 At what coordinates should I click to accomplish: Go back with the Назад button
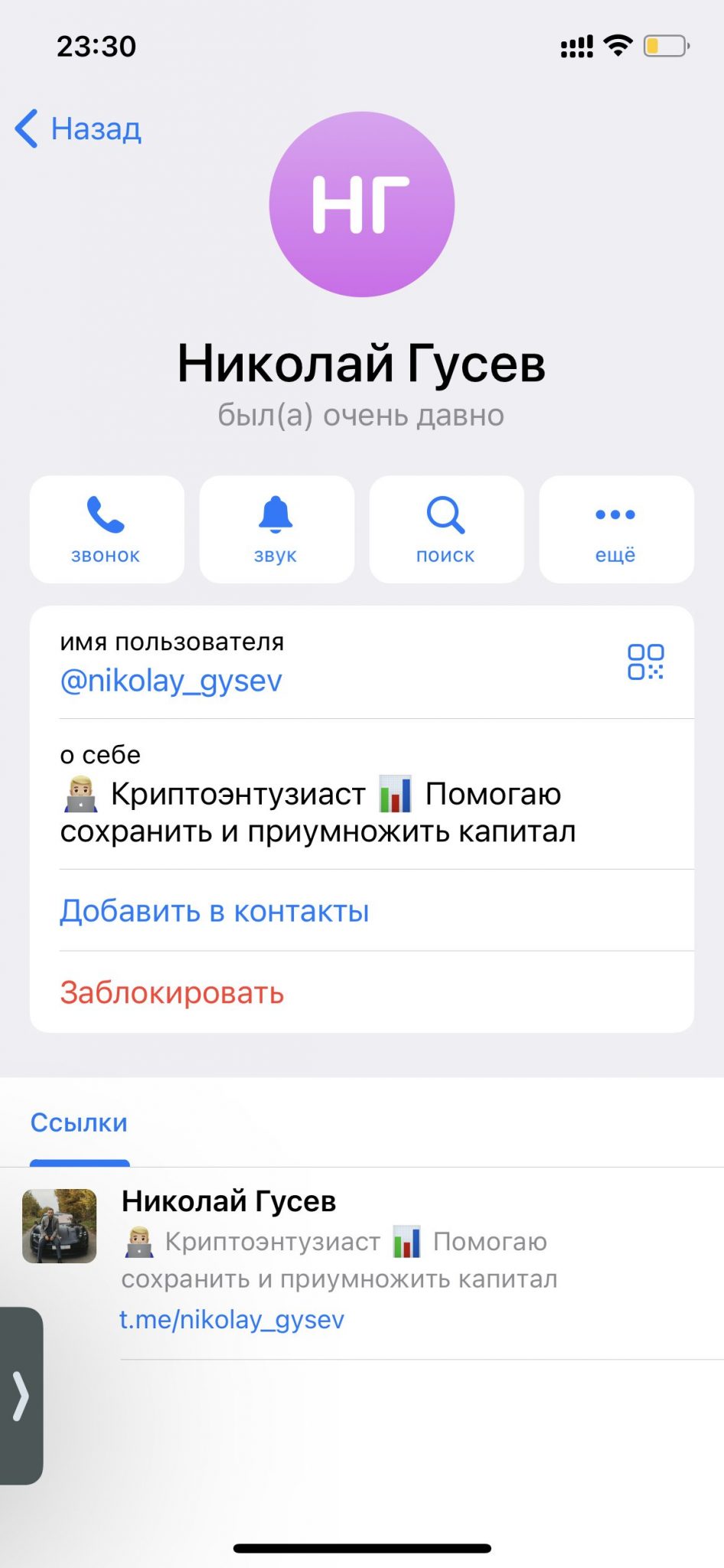(78, 129)
